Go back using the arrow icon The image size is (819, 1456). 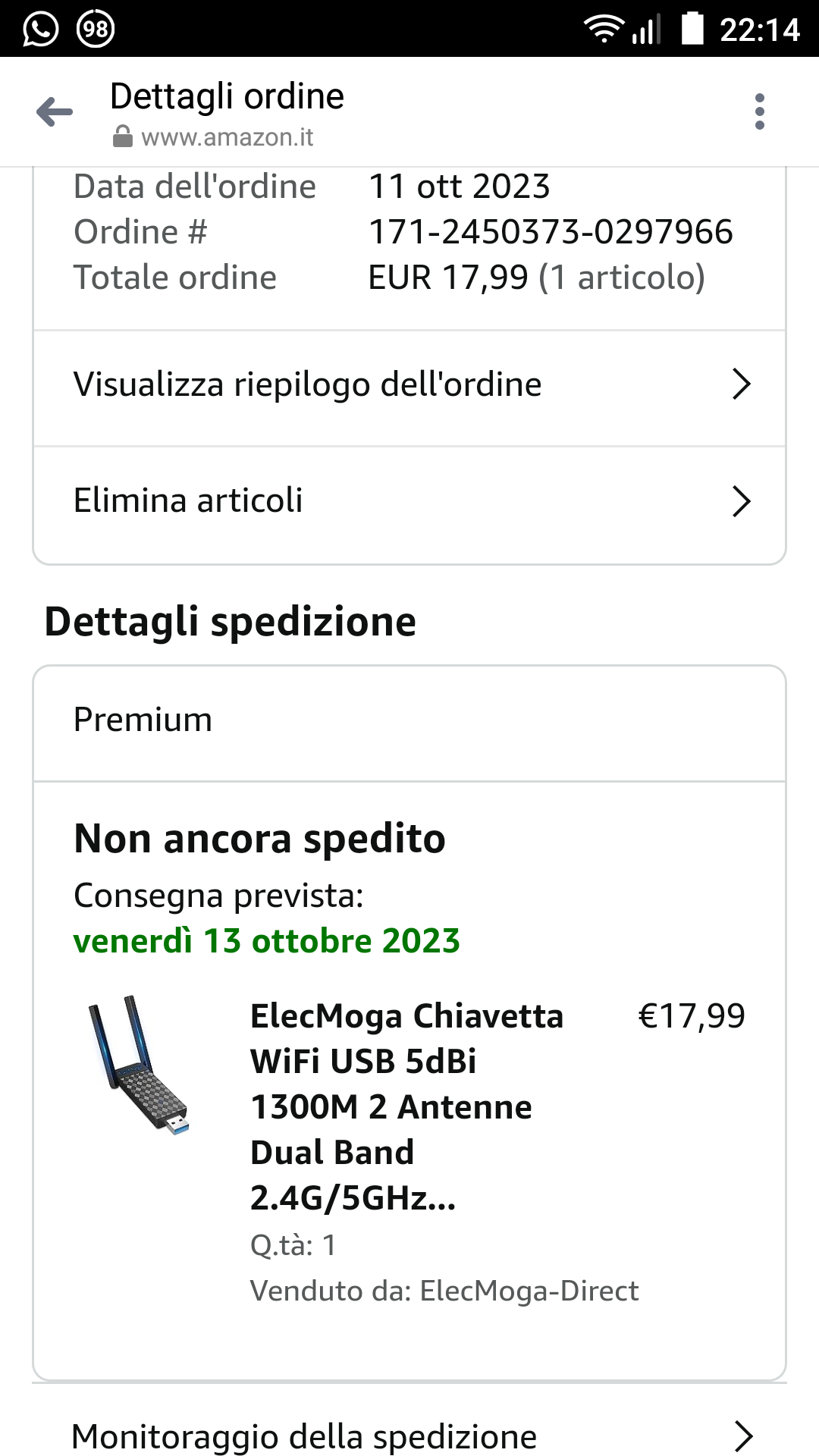[55, 112]
